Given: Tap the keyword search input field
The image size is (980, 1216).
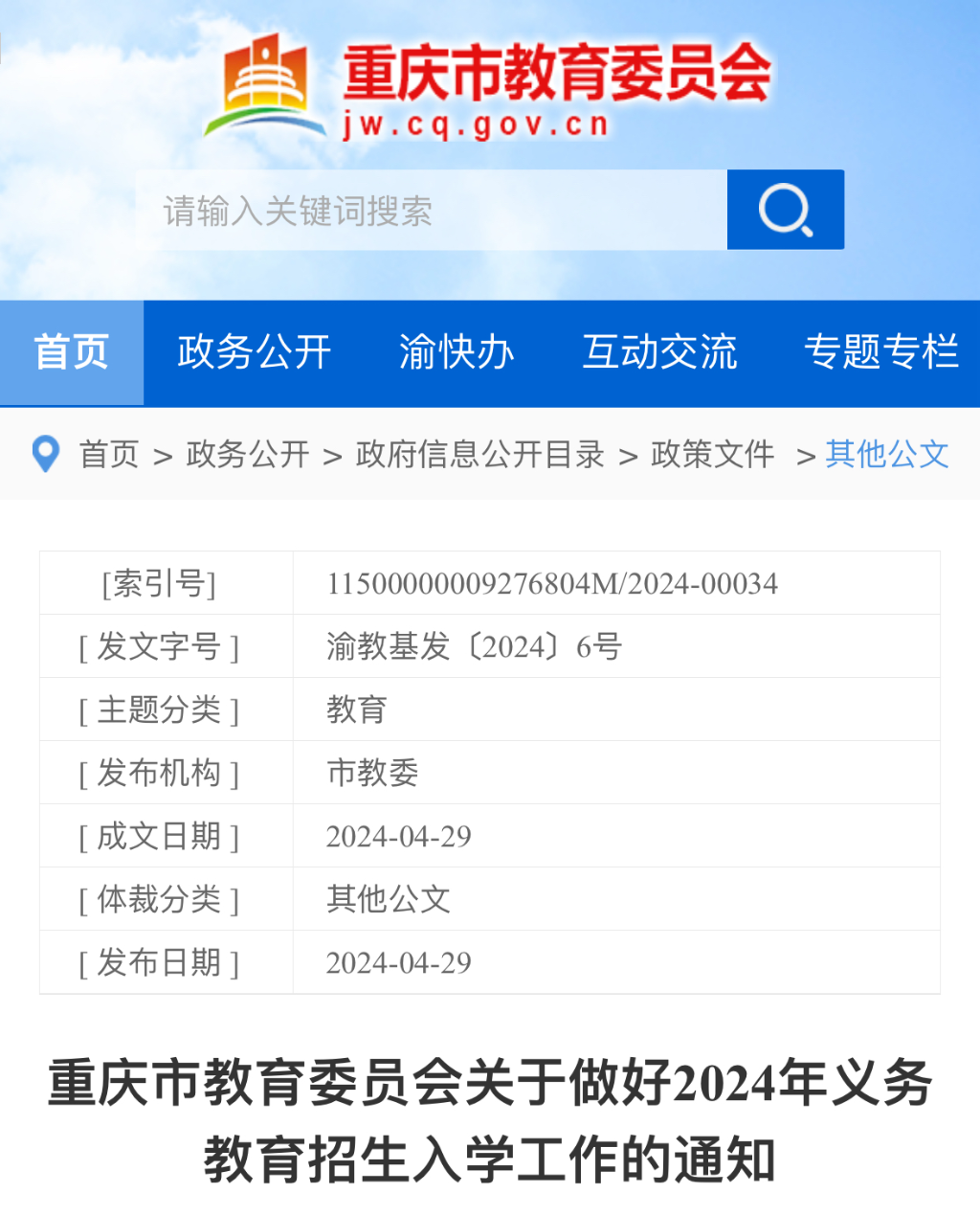Looking at the screenshot, I should (x=431, y=211).
